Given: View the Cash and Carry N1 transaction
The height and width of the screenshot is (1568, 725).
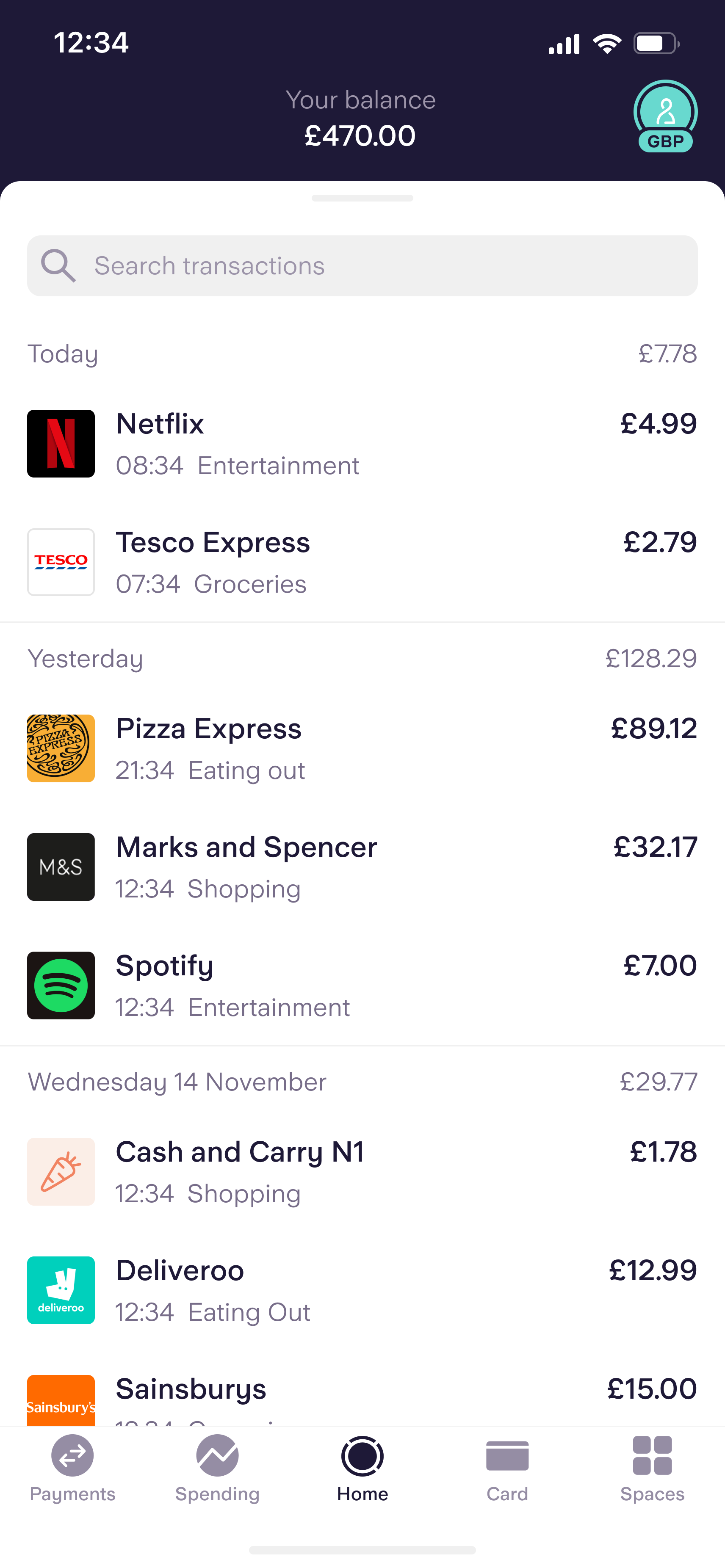Looking at the screenshot, I should tap(362, 1172).
